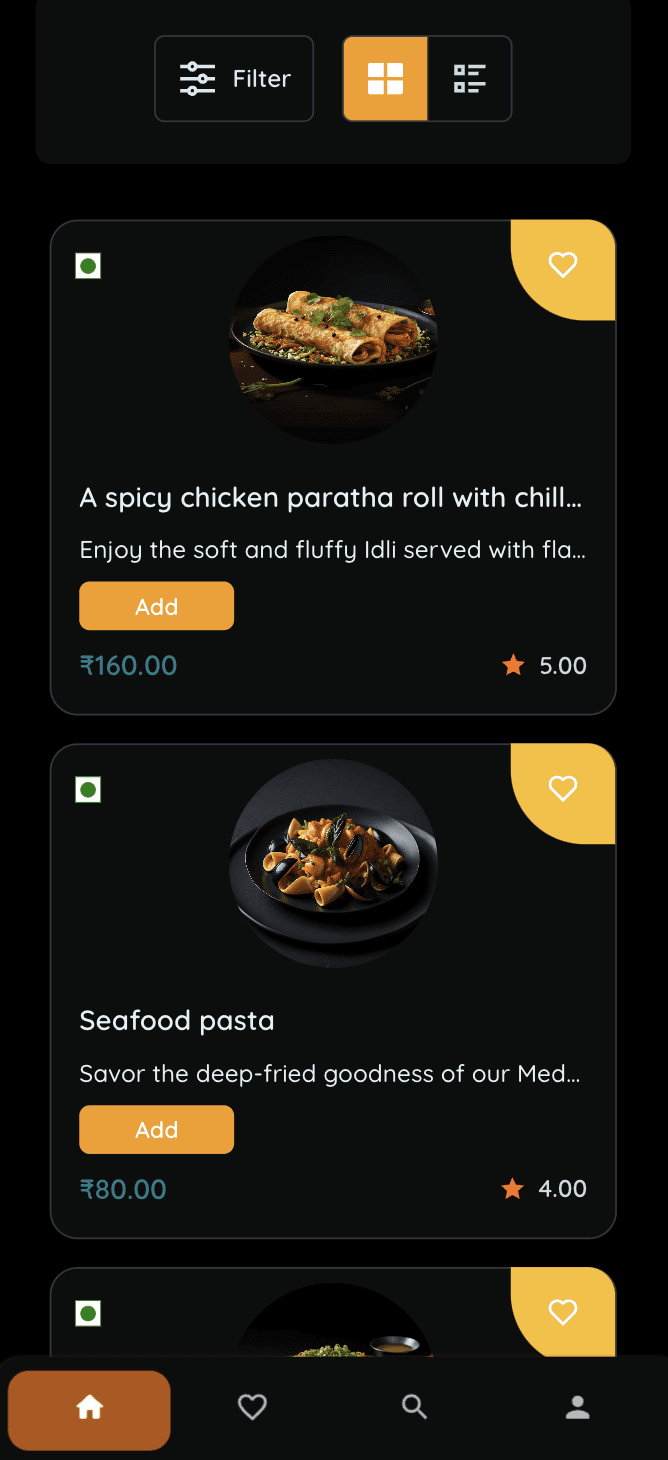Open the search tab
This screenshot has width=668, height=1460.
414,1408
